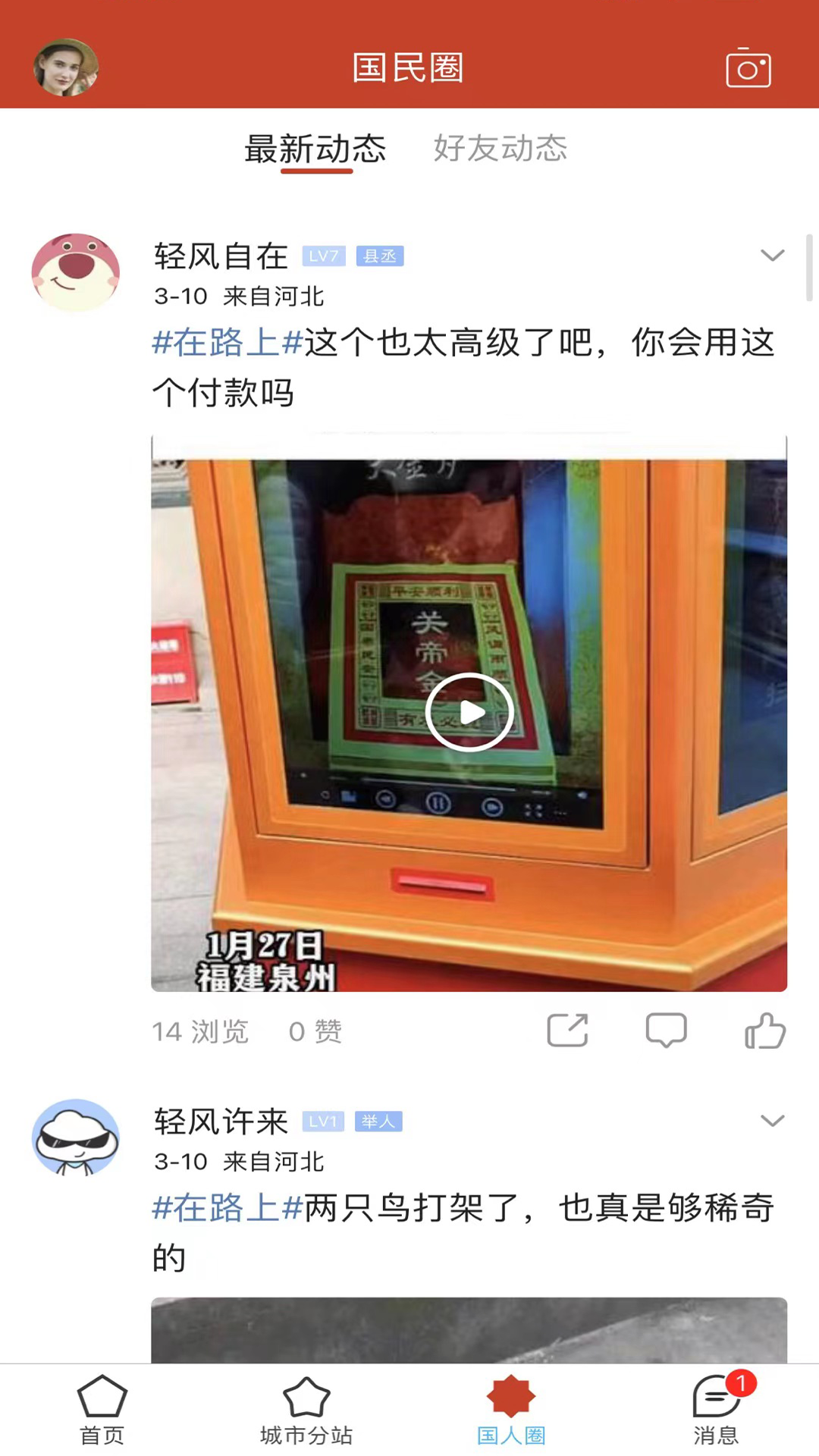Open 轻风许来's profile avatar
The width and height of the screenshot is (819, 1456).
pyautogui.click(x=75, y=1137)
